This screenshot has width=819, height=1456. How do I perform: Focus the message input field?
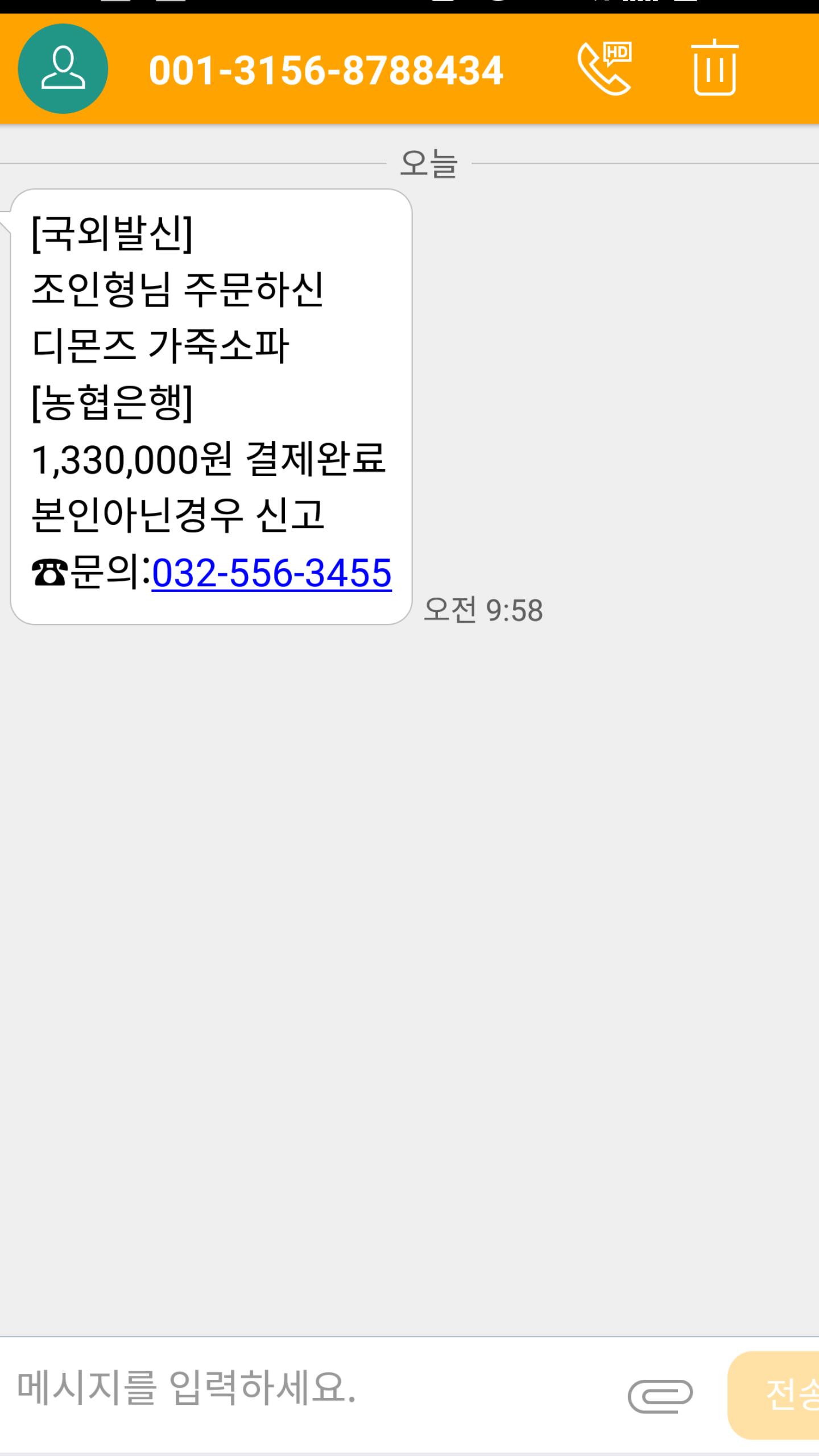pyautogui.click(x=307, y=1389)
